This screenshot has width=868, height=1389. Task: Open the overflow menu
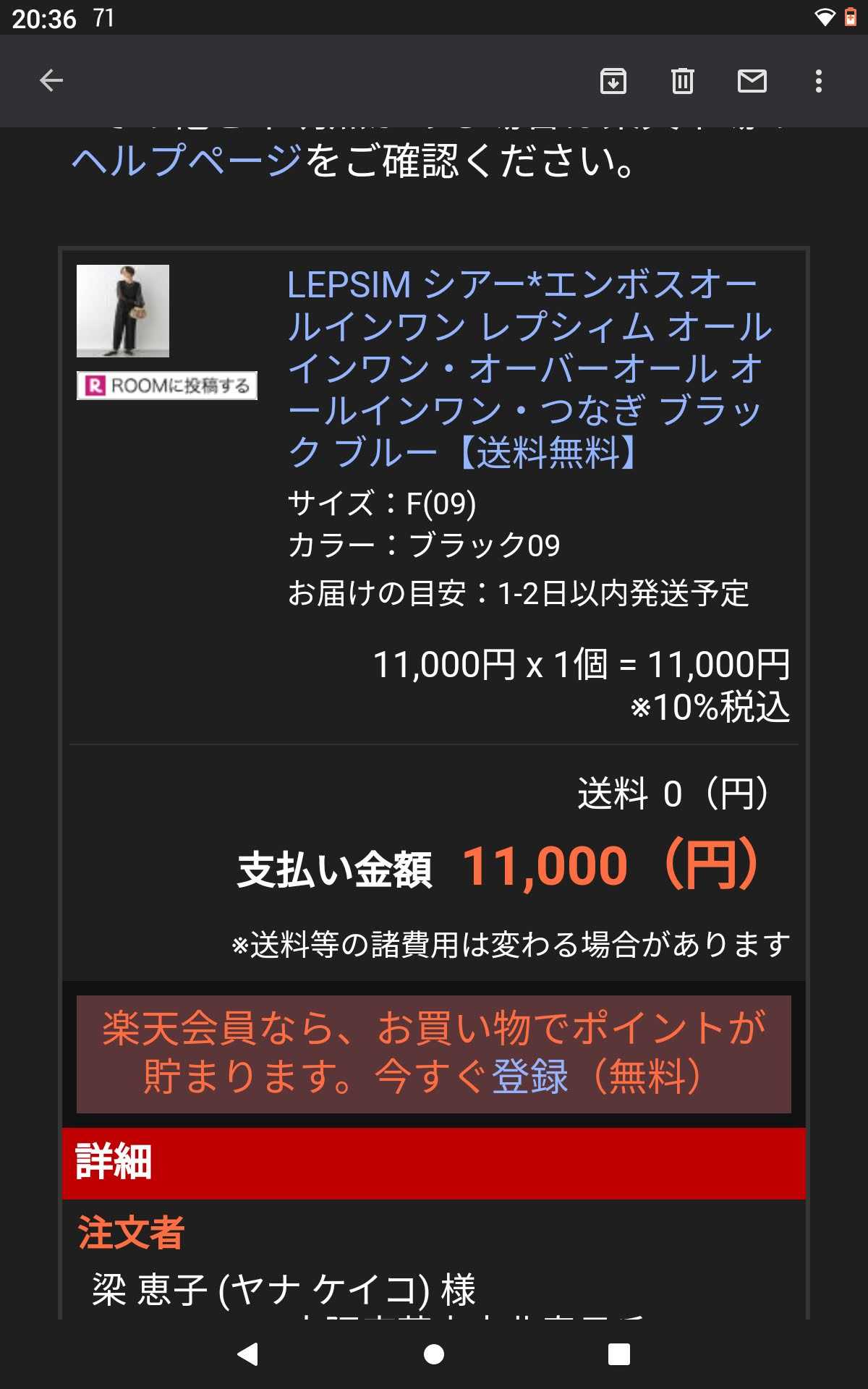(x=818, y=80)
